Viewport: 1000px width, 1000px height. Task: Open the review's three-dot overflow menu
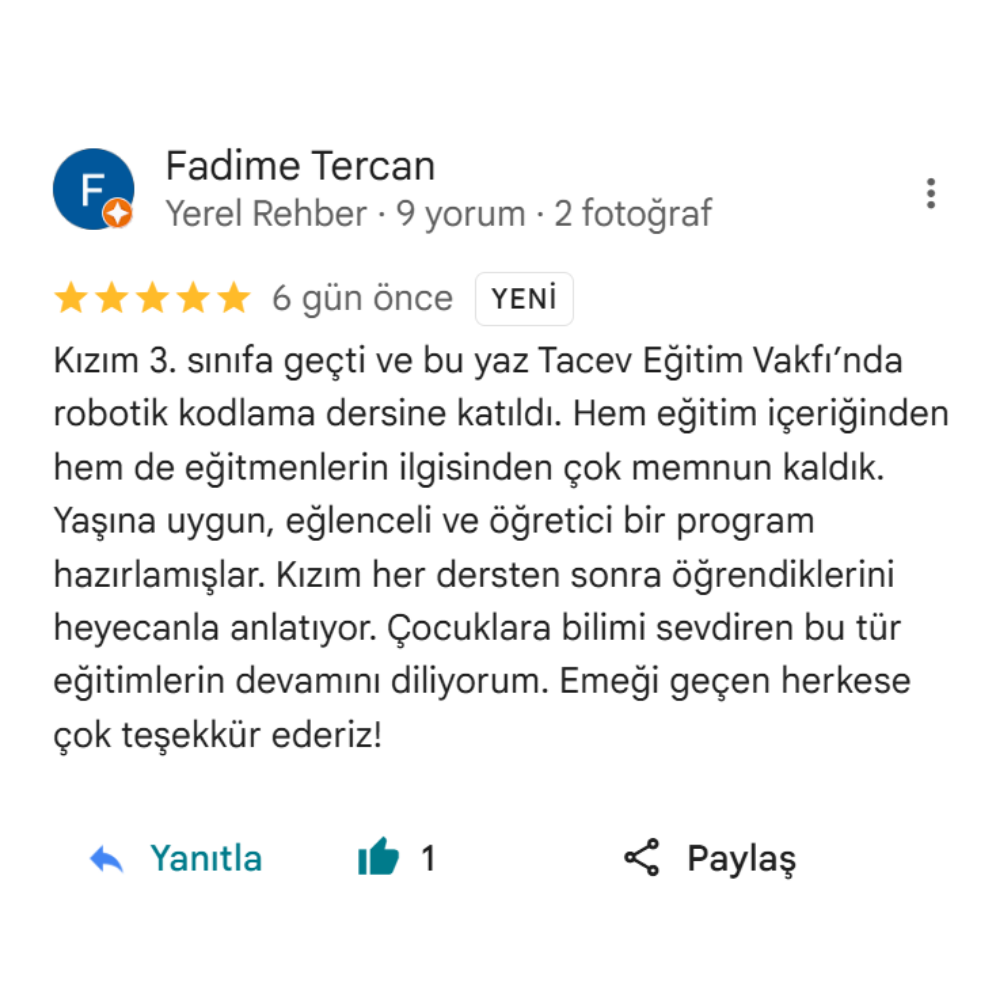pos(931,193)
